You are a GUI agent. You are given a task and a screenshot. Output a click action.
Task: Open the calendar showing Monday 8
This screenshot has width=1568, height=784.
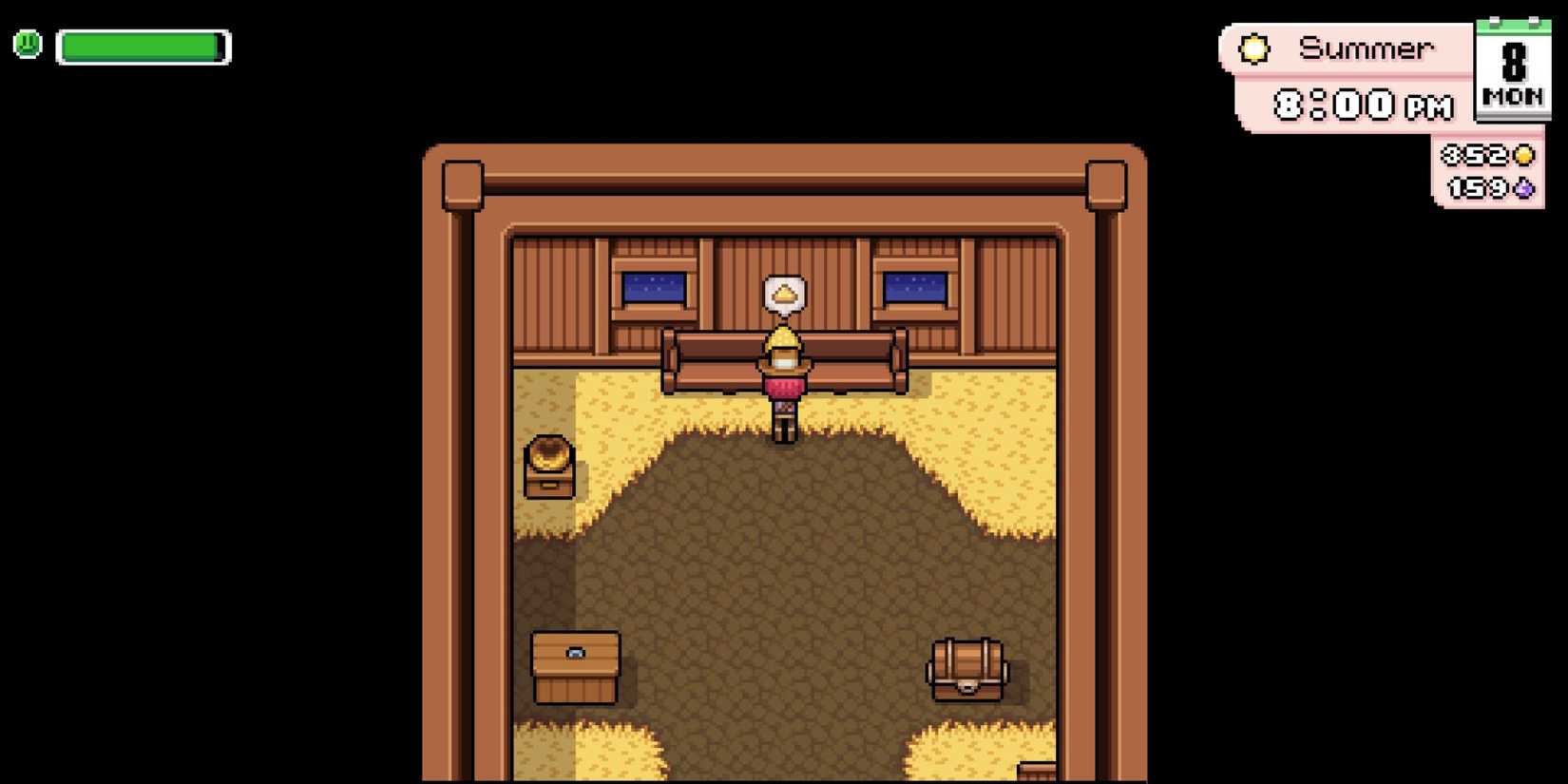(x=1512, y=72)
